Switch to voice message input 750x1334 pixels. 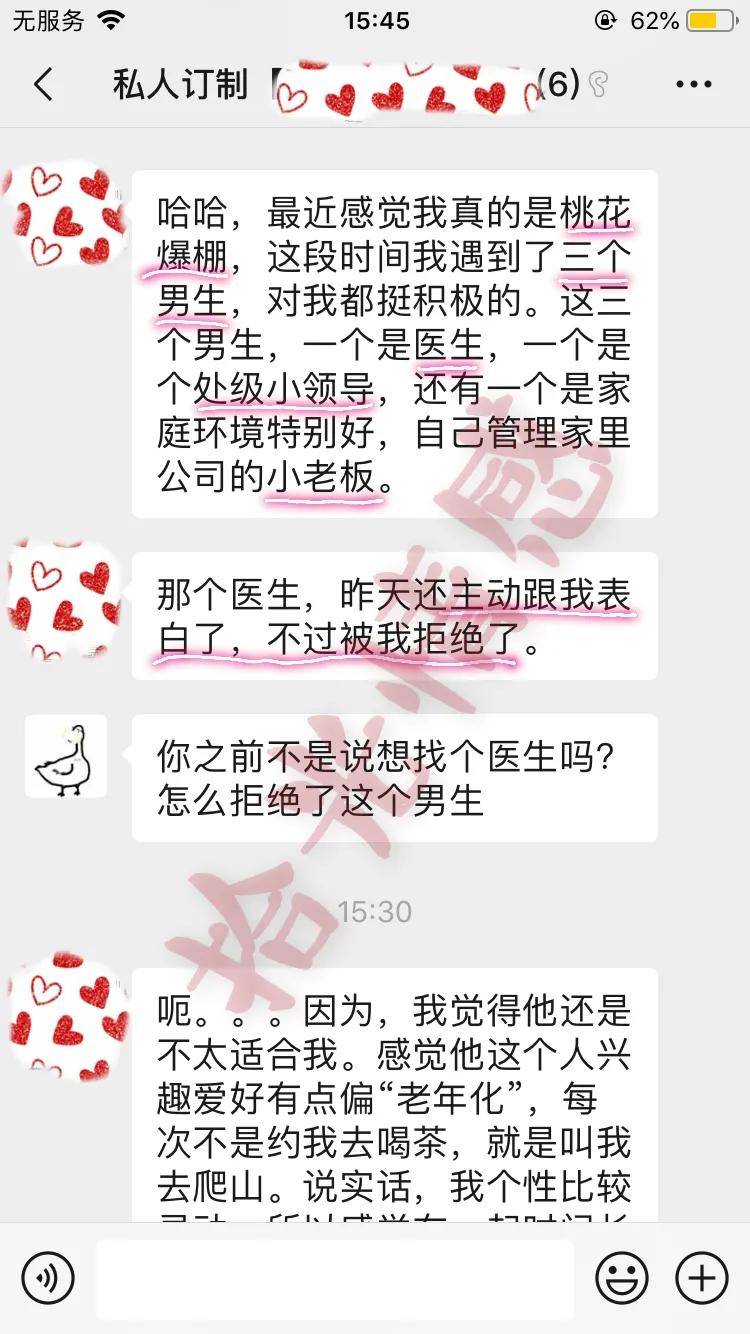click(x=48, y=1278)
